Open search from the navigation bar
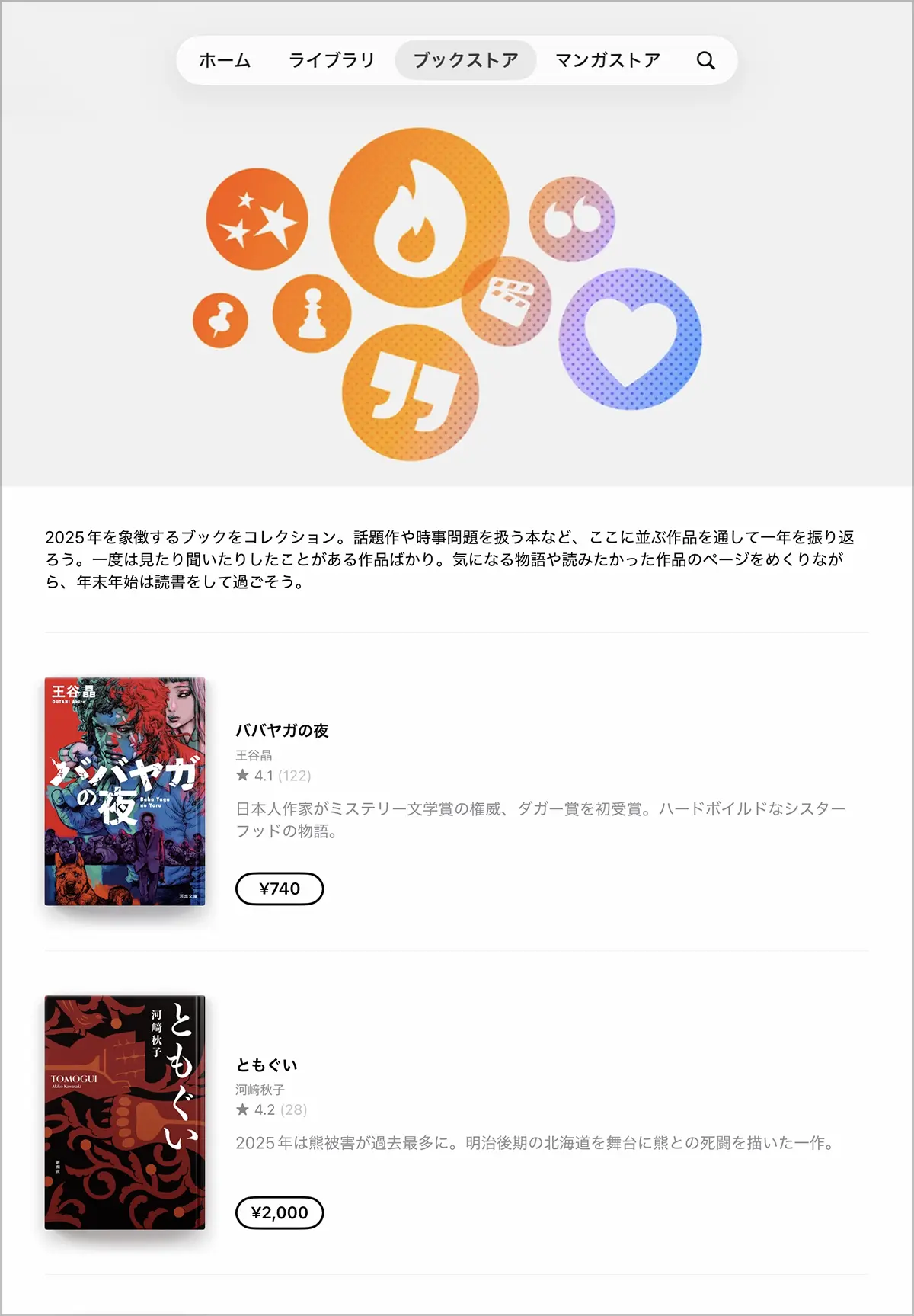Screen dimensions: 914x1316 pos(707,59)
